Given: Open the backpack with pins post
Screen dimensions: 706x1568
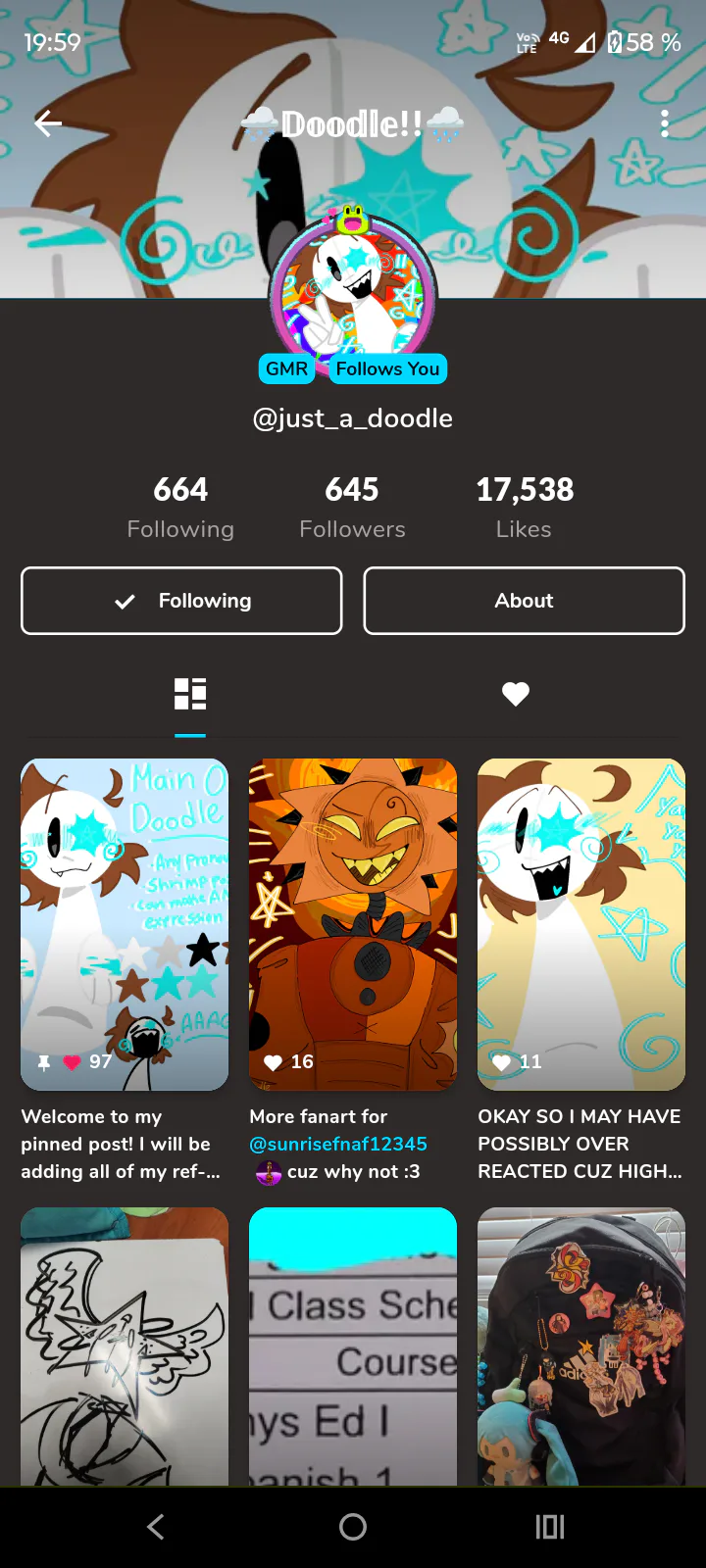Looking at the screenshot, I should pyautogui.click(x=581, y=1347).
